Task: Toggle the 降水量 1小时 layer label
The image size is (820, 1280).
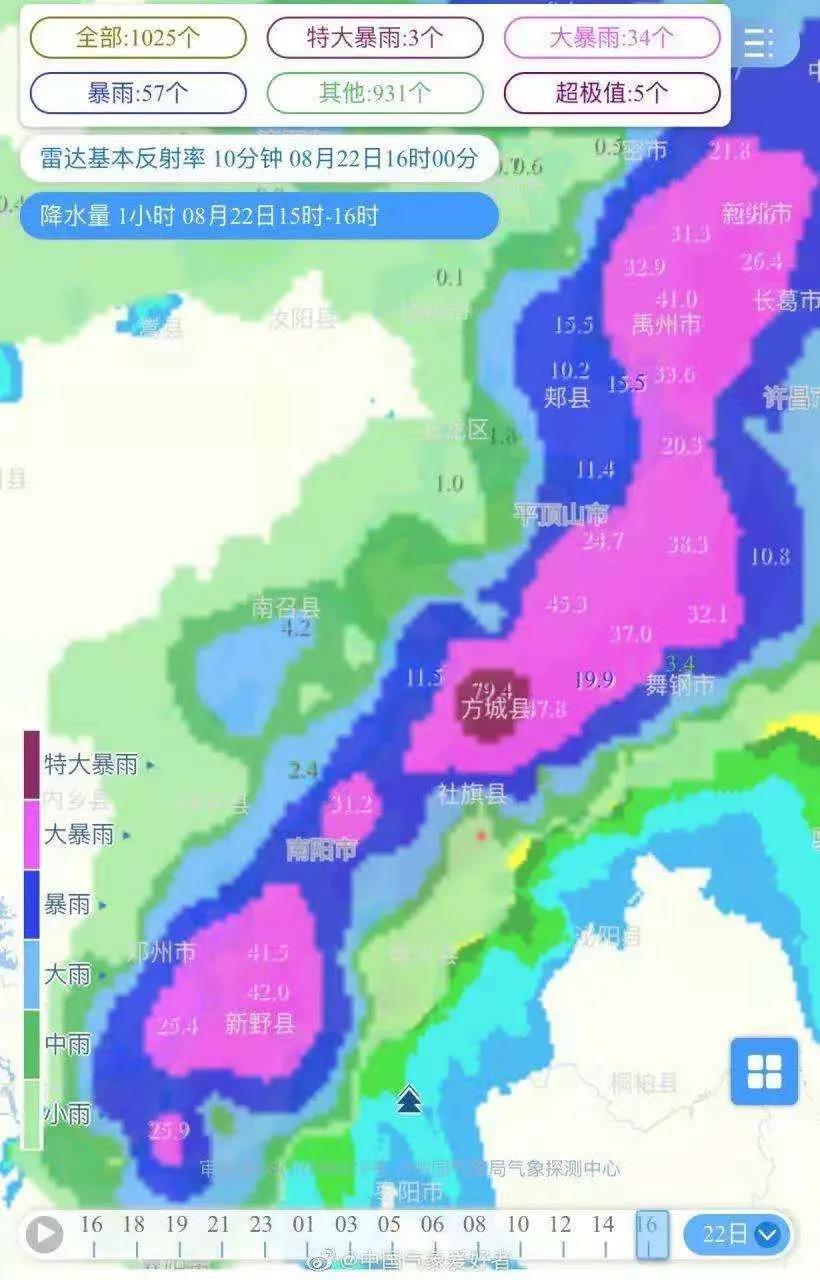Action: (258, 215)
